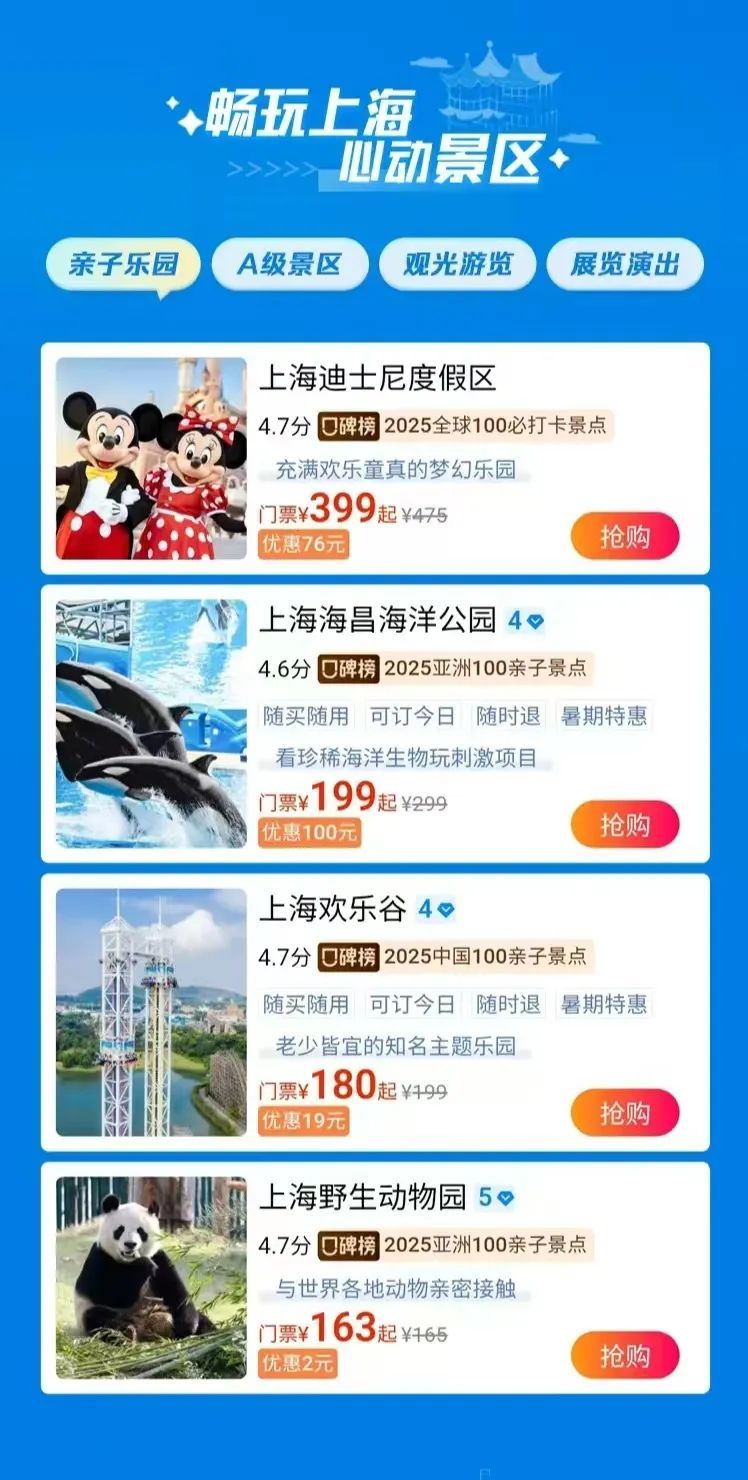
Task: View the 上海欢乐谷 card details
Action: pos(333,910)
